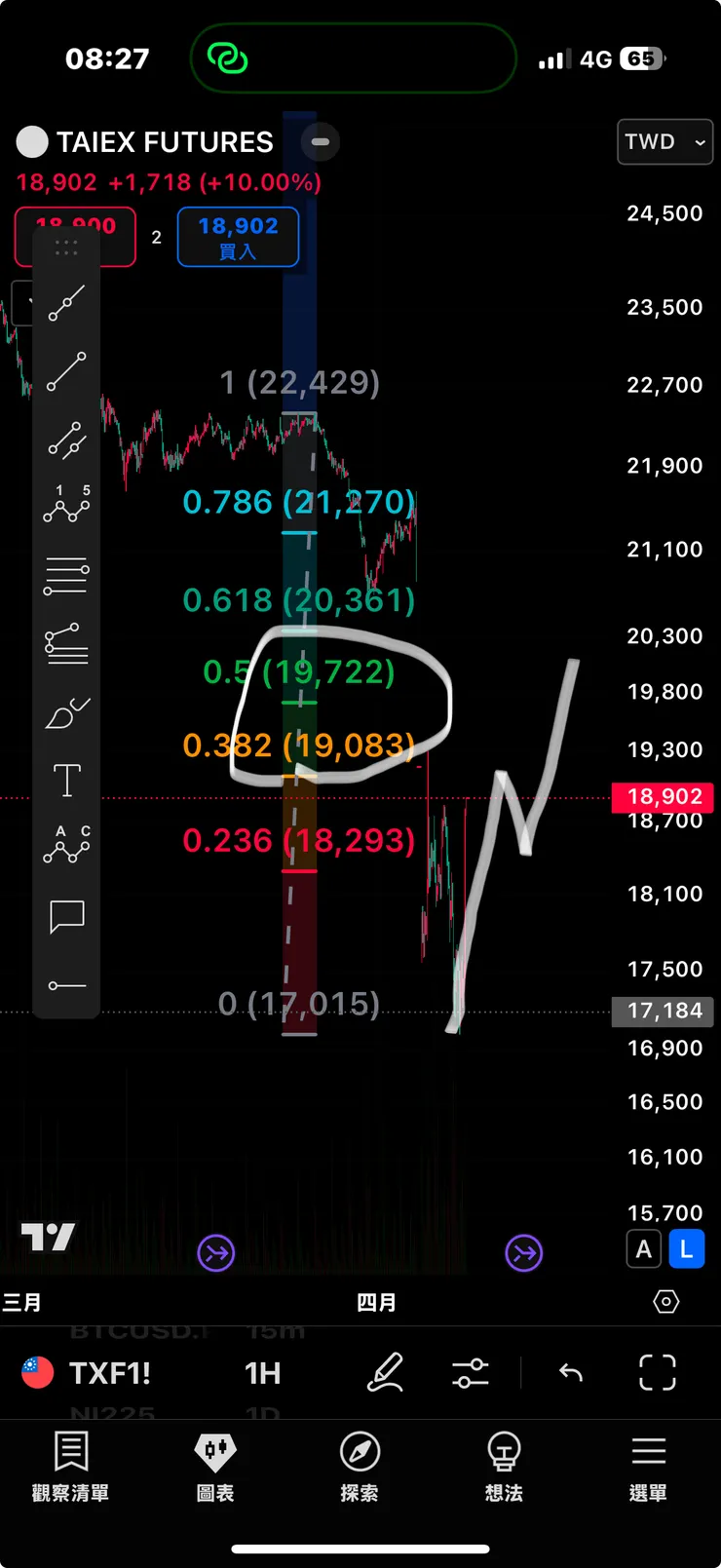721x1568 pixels.
Task: Select the trend line drawing tool
Action: [x=66, y=303]
